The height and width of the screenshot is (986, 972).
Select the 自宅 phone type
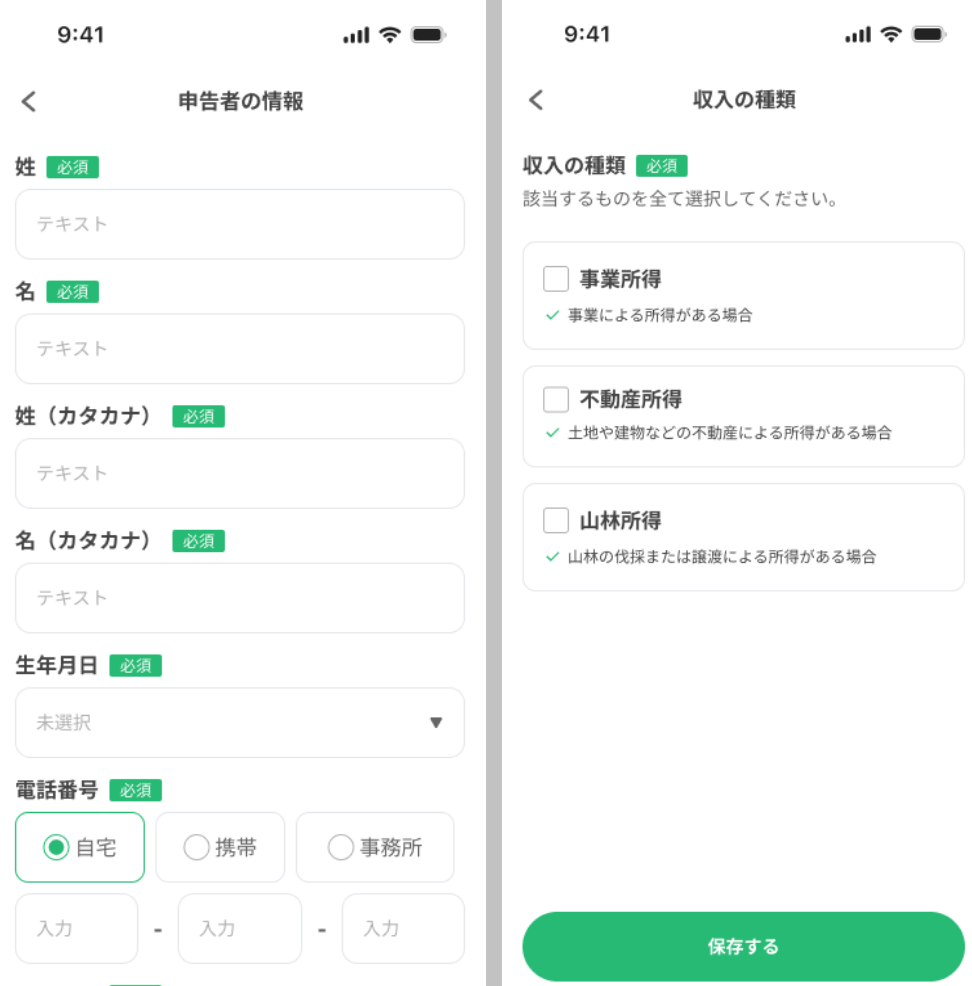click(x=80, y=848)
